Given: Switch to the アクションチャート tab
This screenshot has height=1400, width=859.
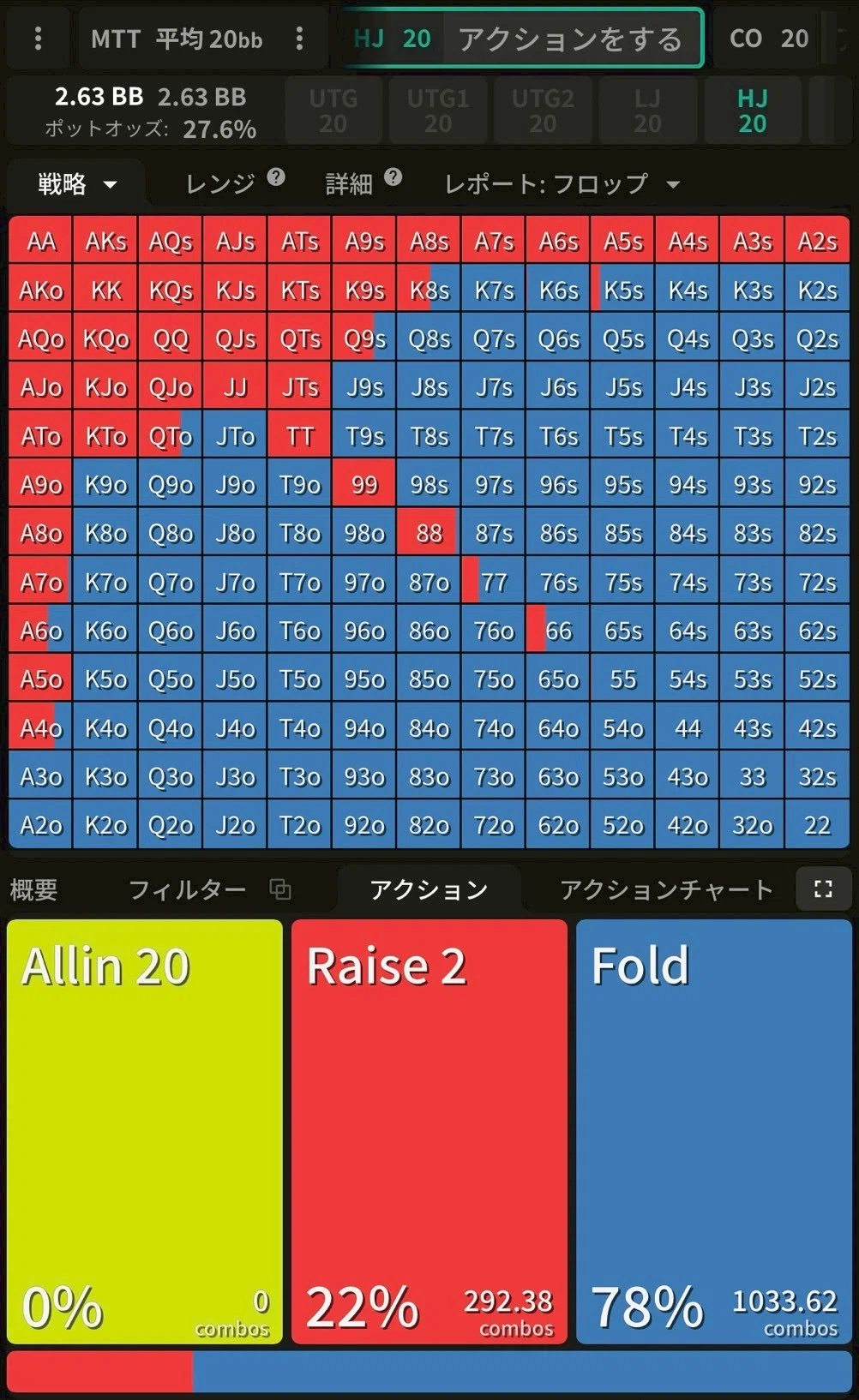Looking at the screenshot, I should click(x=666, y=890).
